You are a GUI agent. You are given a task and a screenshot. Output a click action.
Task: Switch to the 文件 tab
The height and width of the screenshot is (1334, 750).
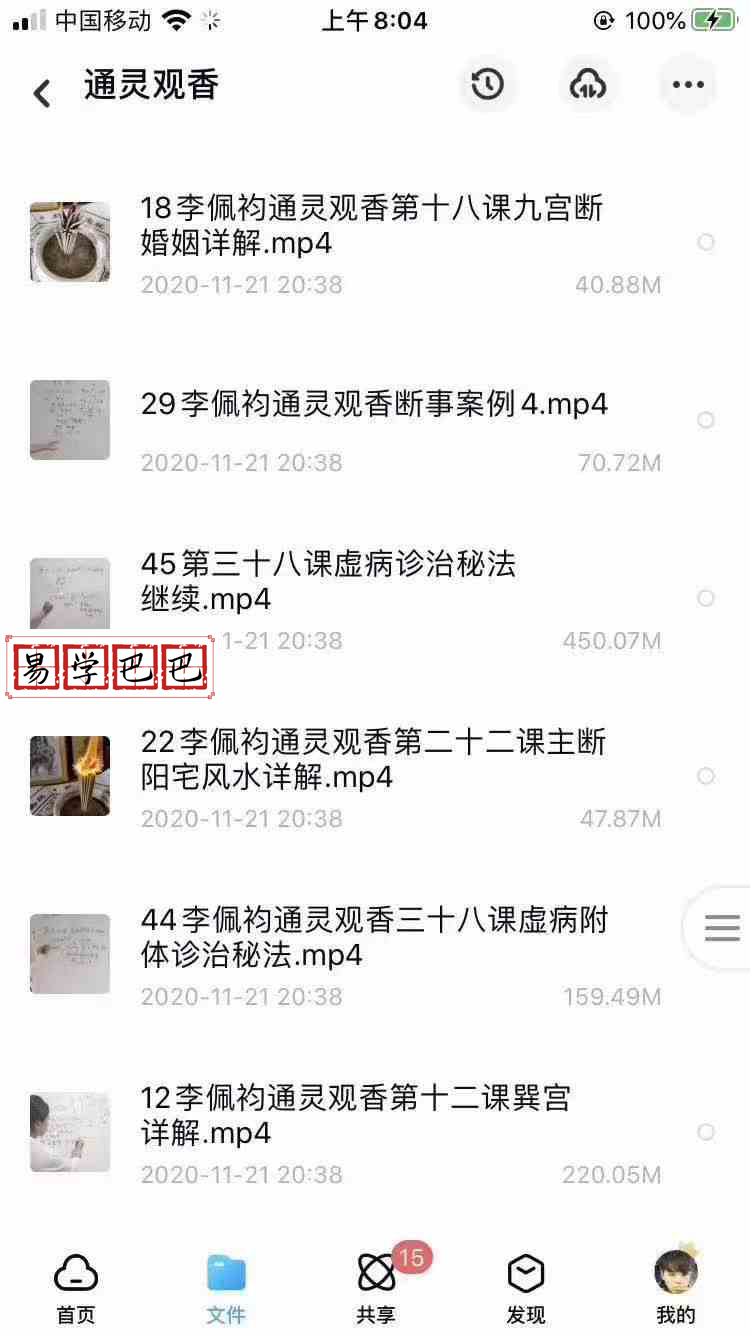click(226, 1288)
